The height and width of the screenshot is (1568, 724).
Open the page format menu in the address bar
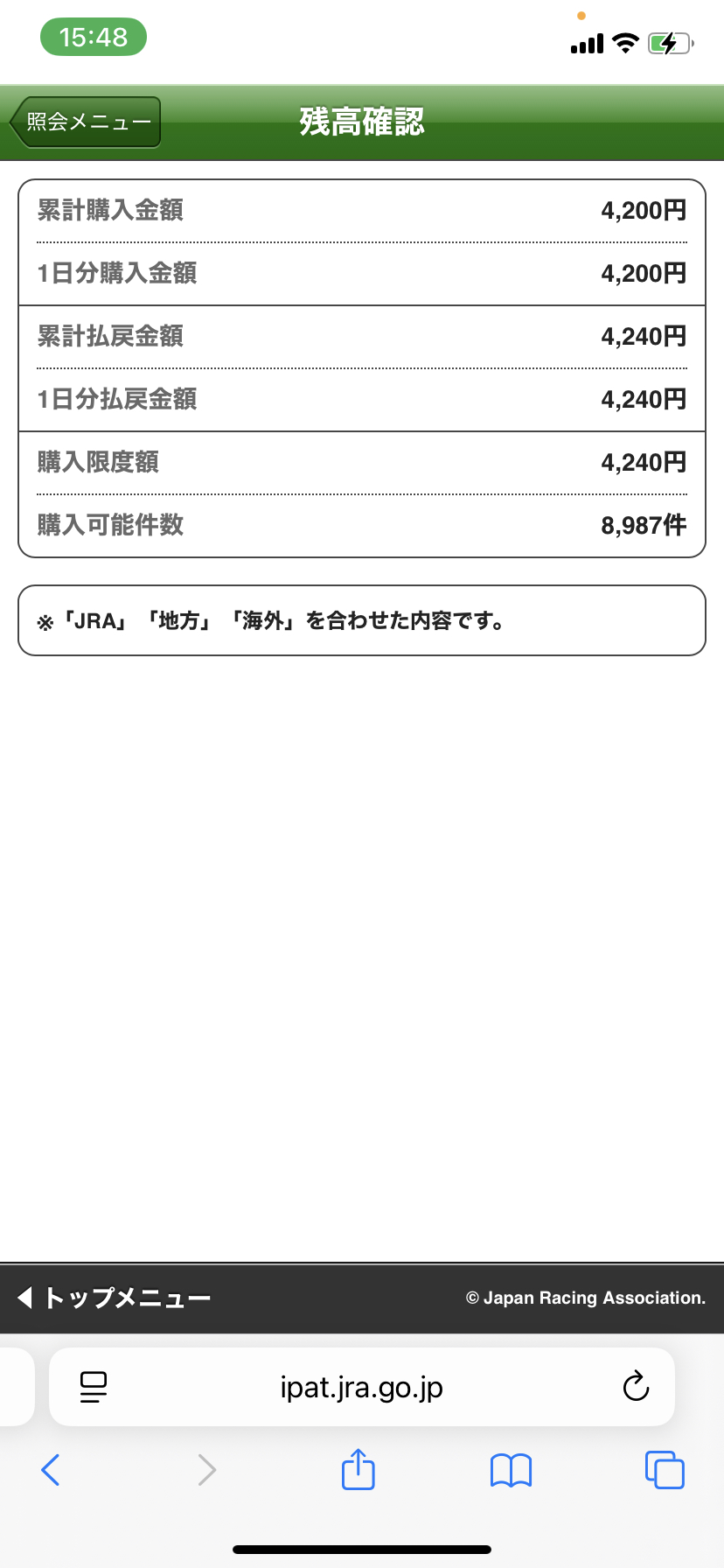click(x=93, y=1387)
